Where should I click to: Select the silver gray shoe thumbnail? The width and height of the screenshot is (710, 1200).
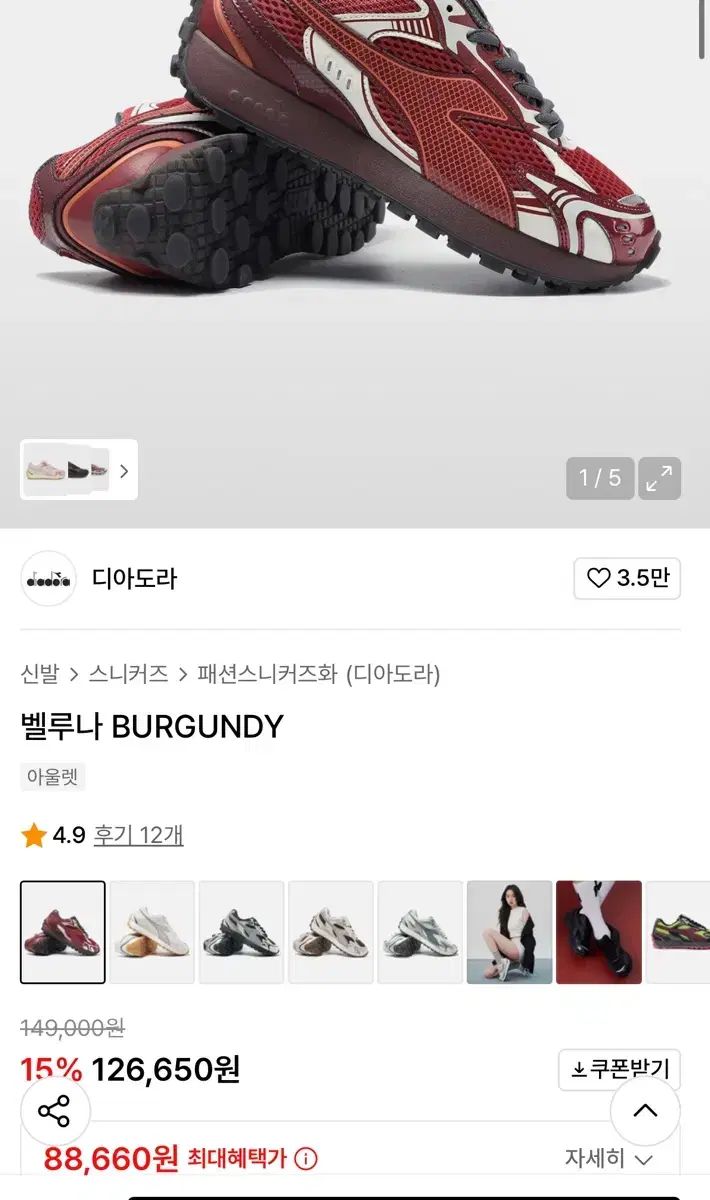420,932
